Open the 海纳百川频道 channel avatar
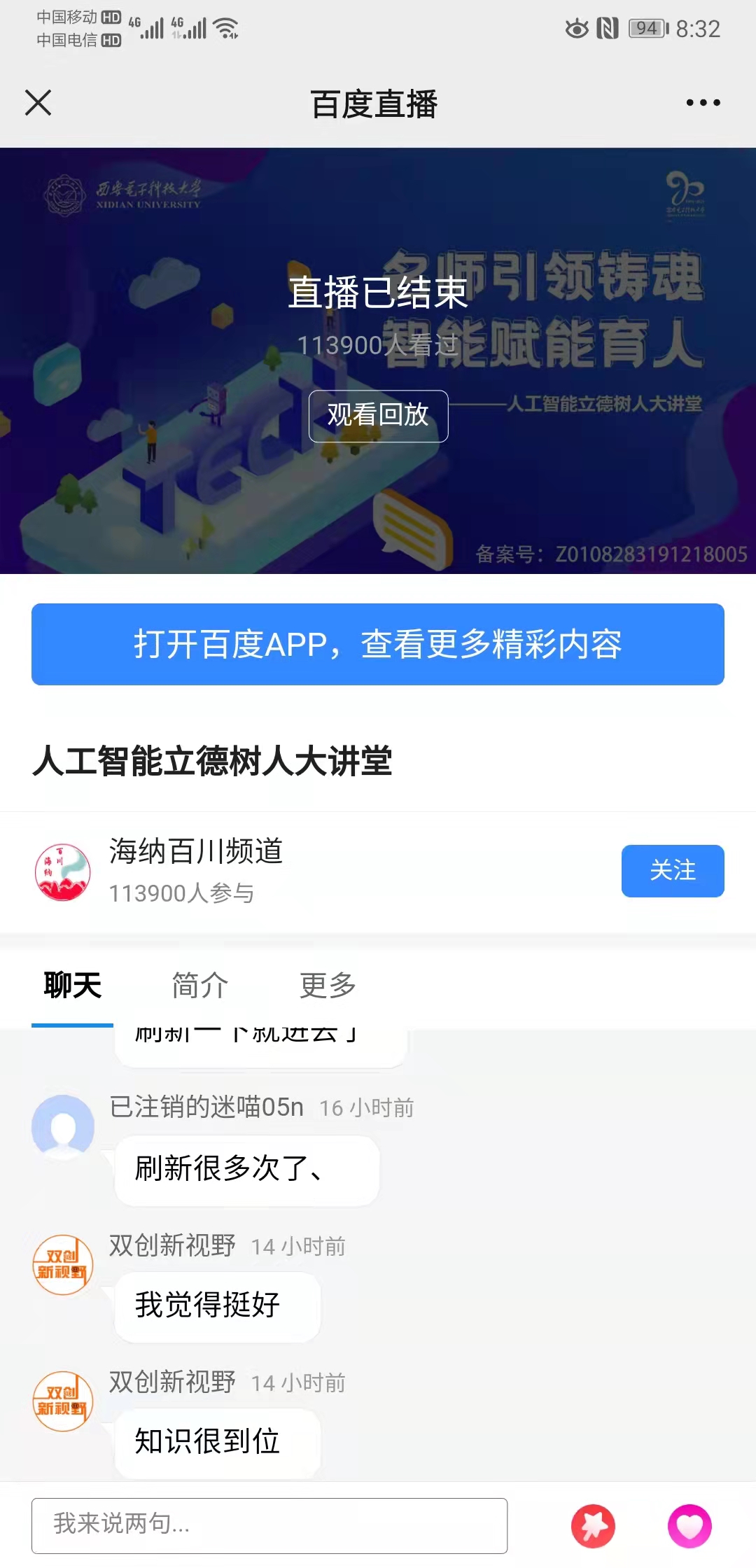This screenshot has height=1568, width=756. [63, 871]
